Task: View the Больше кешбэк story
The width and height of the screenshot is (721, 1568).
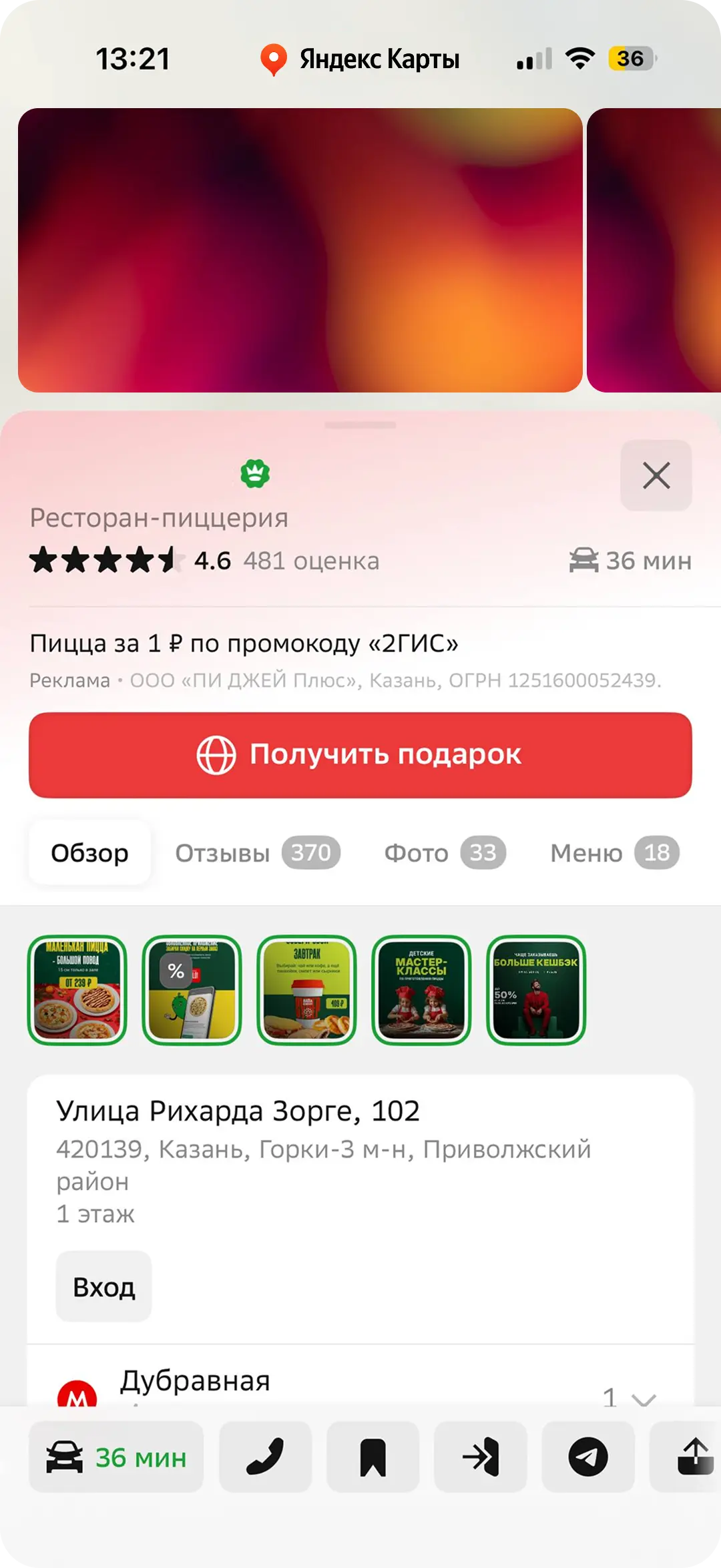Action: [536, 989]
